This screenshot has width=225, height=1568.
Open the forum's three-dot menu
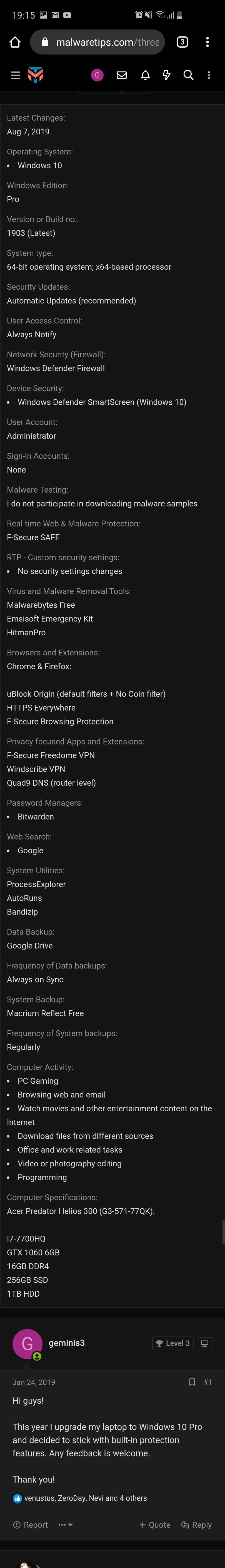(x=209, y=75)
